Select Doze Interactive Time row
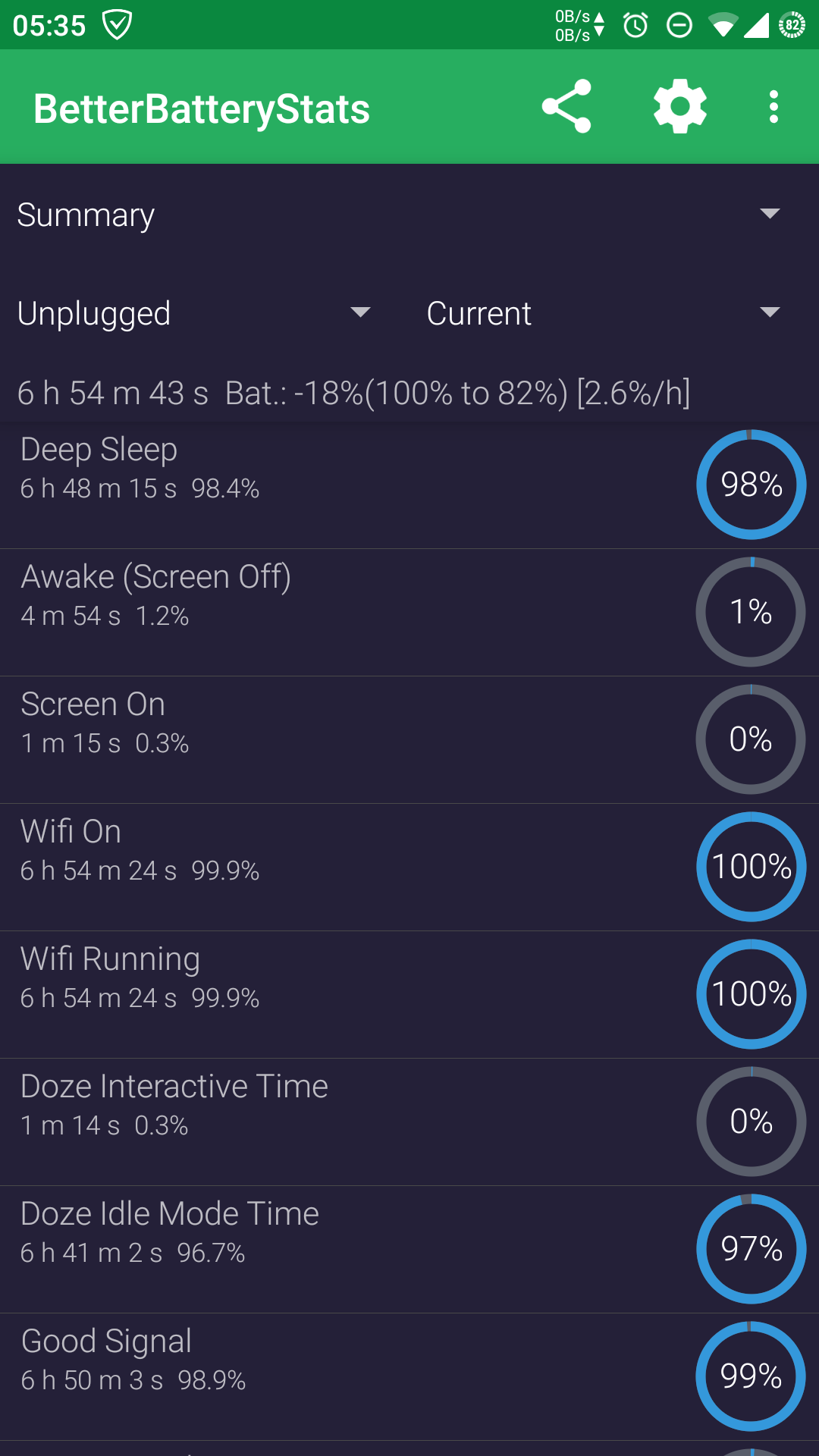This screenshot has height=1456, width=819. [409, 1122]
